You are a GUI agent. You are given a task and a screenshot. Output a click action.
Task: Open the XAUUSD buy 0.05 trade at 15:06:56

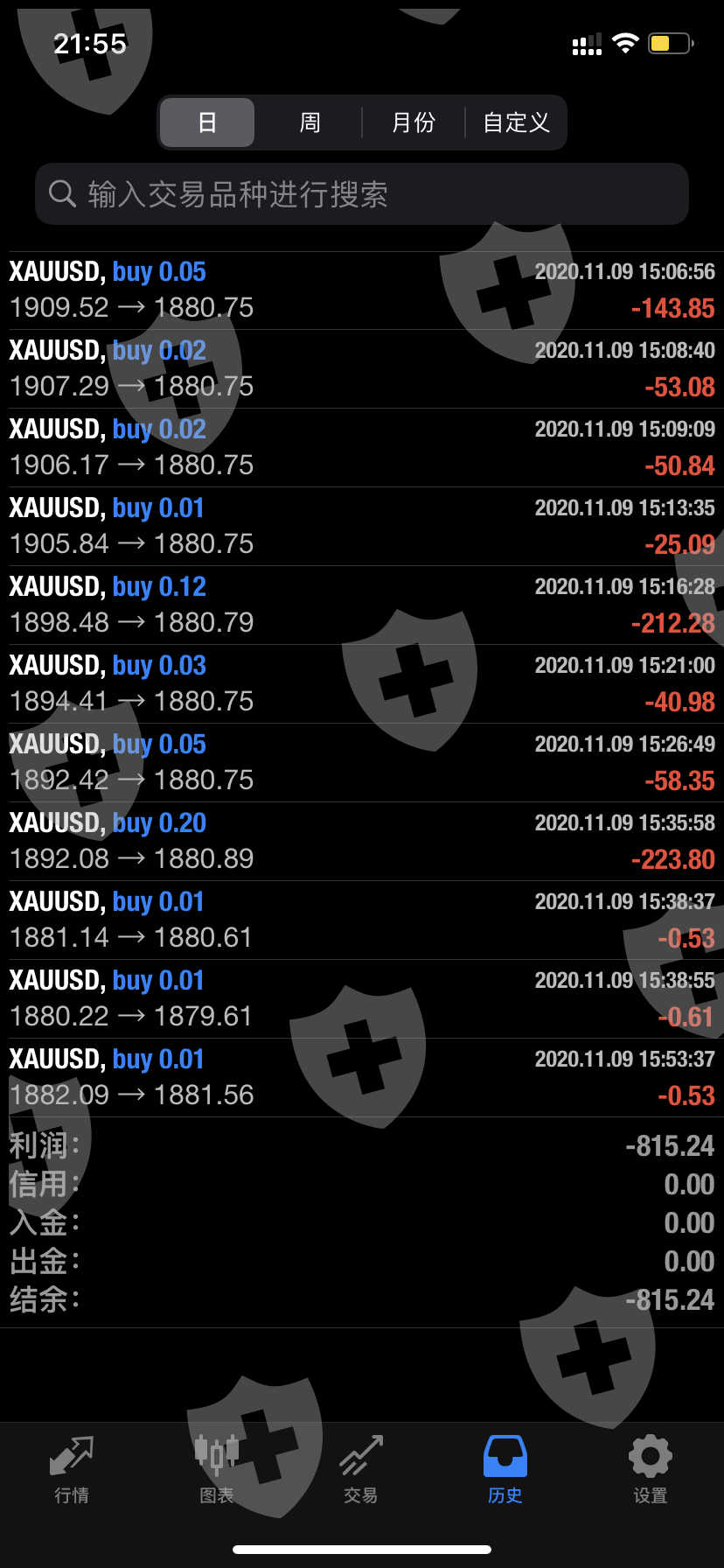(x=362, y=290)
